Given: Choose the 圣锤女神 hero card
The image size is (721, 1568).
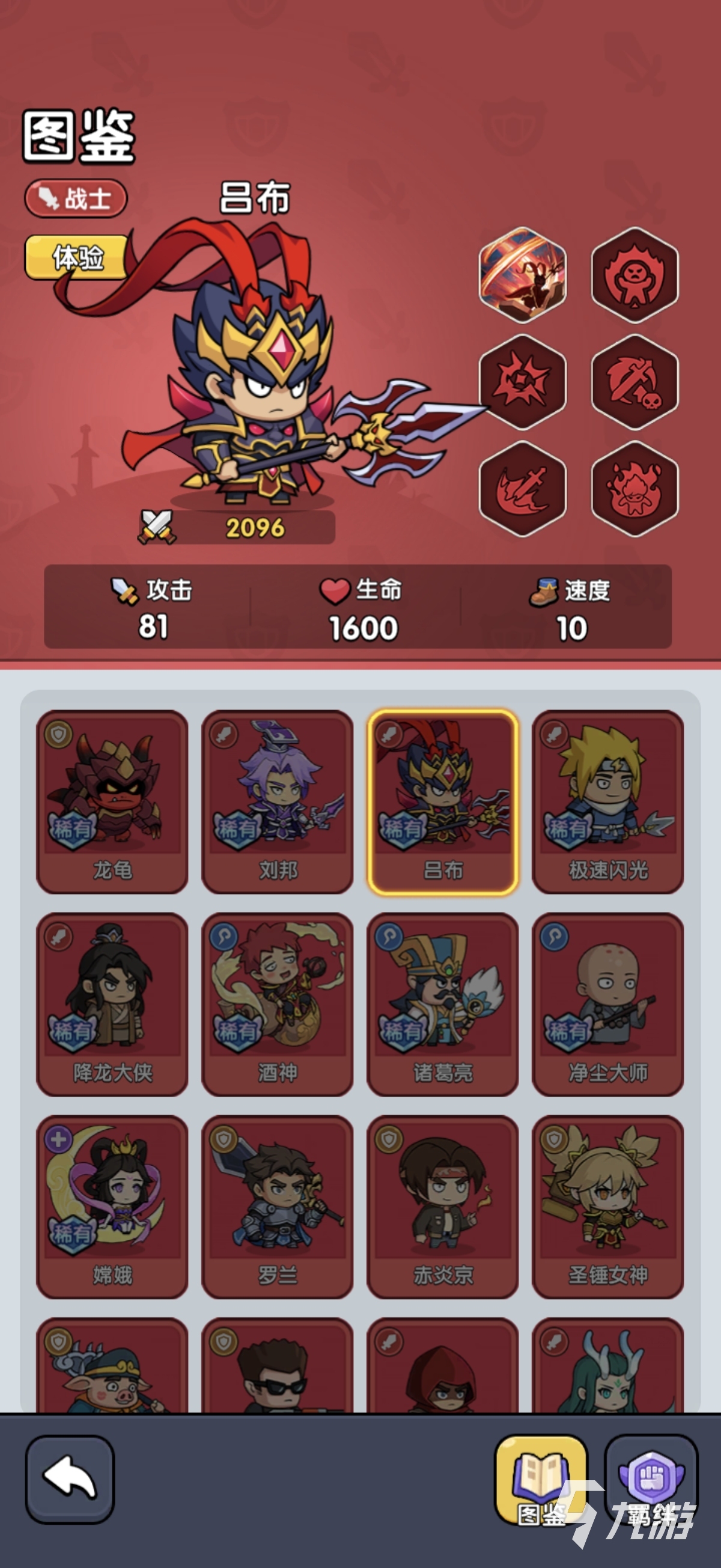Looking at the screenshot, I should [608, 1207].
